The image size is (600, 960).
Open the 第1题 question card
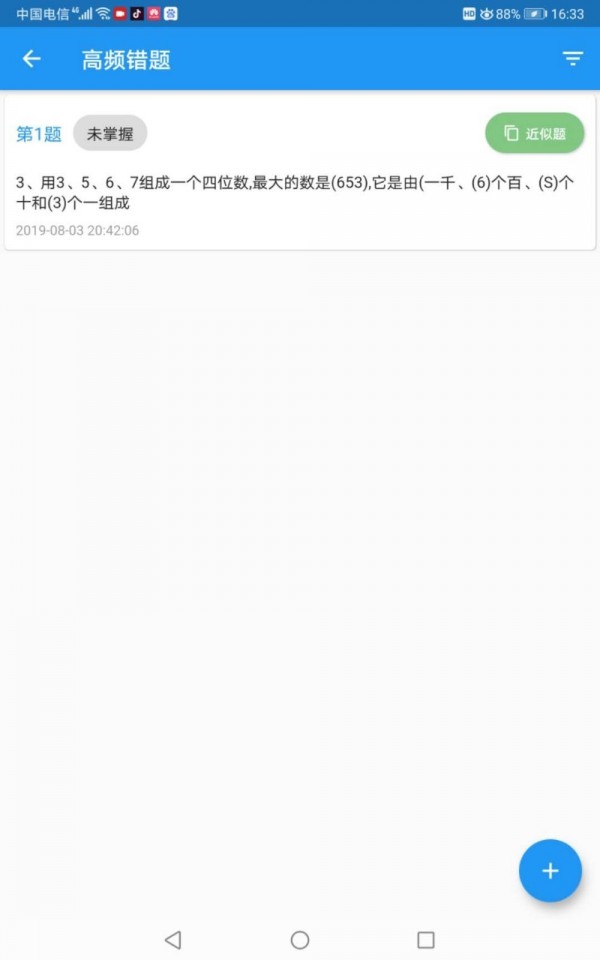coord(300,192)
